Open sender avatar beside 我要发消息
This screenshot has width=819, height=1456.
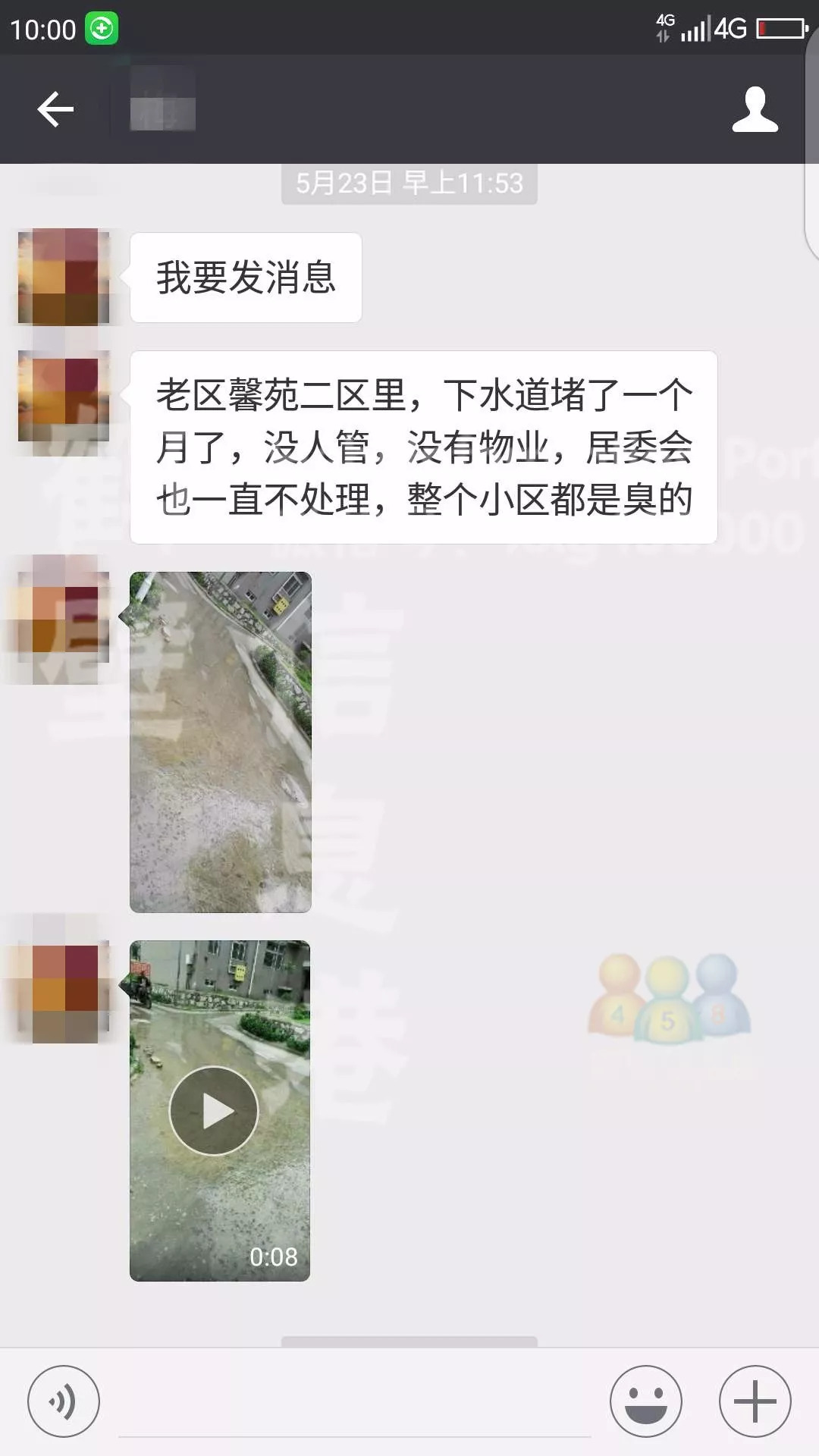(x=64, y=277)
